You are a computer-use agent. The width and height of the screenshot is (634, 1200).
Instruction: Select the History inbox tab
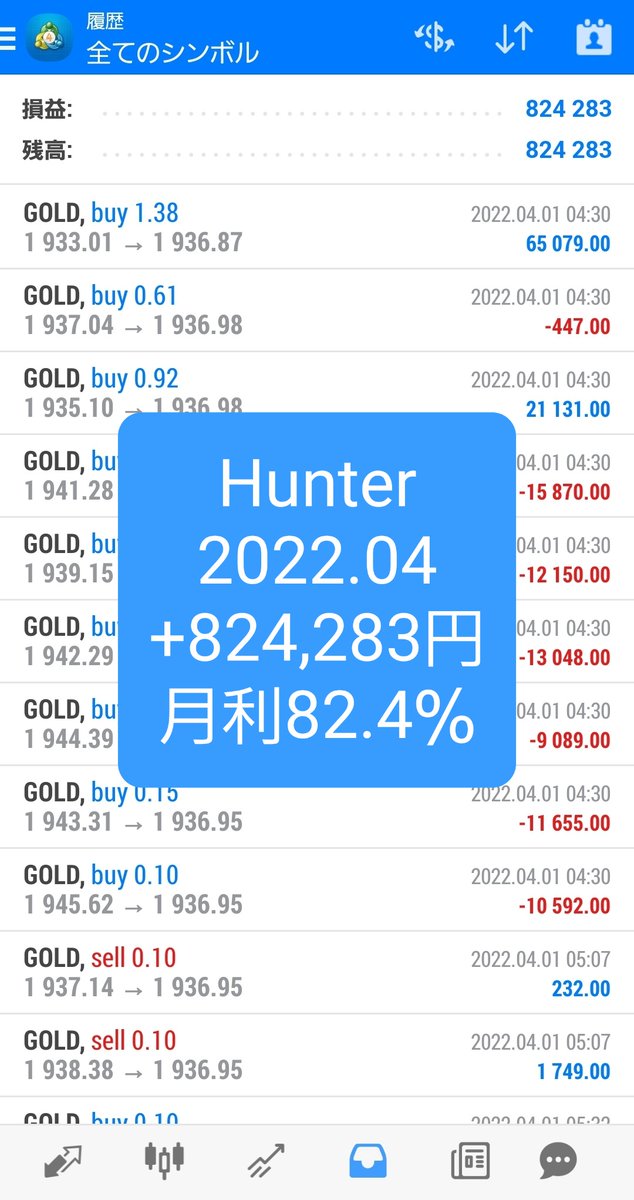pos(368,1160)
